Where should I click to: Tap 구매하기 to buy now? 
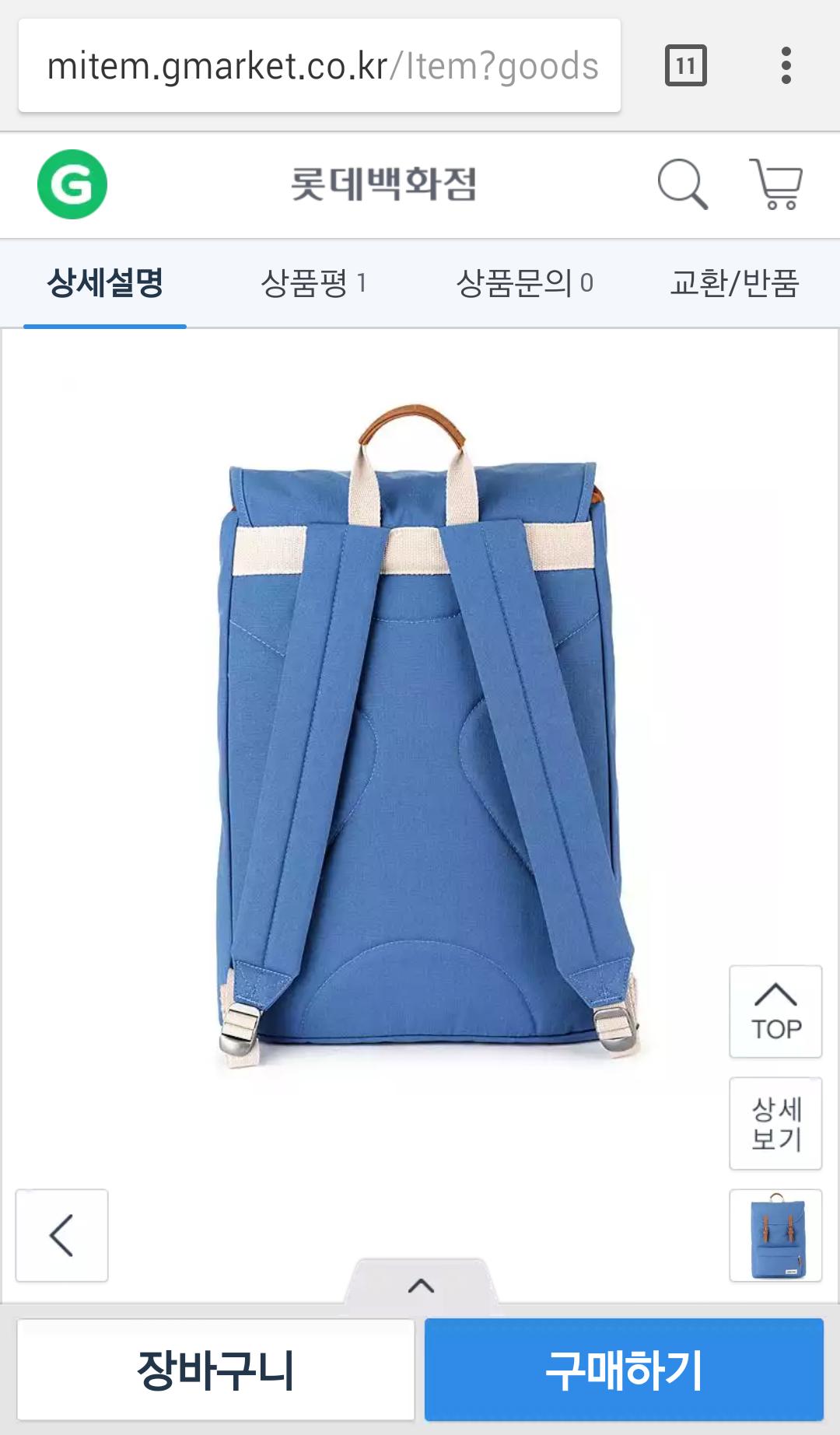click(624, 1370)
